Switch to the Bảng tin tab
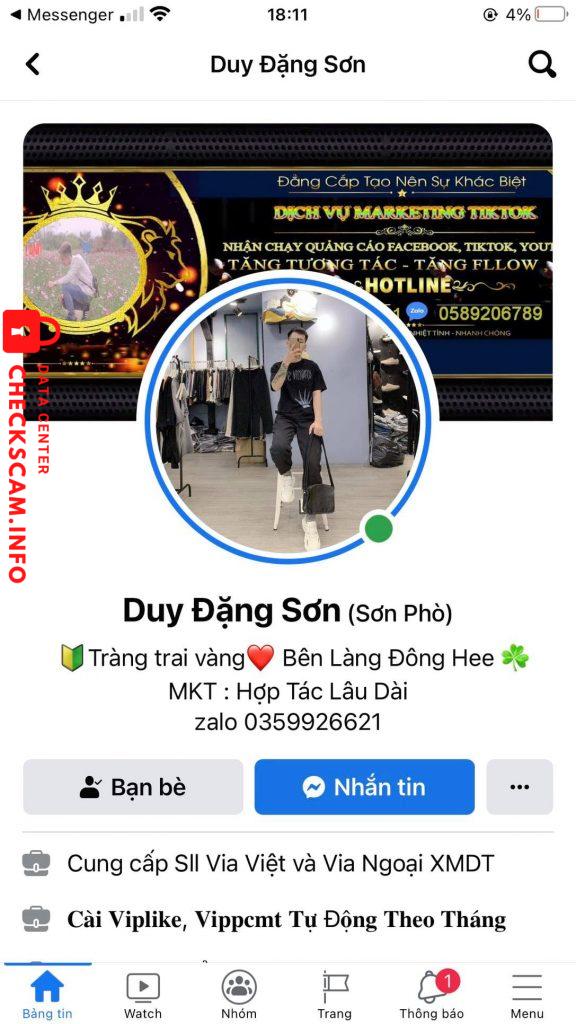576x1024 pixels. coord(48,995)
